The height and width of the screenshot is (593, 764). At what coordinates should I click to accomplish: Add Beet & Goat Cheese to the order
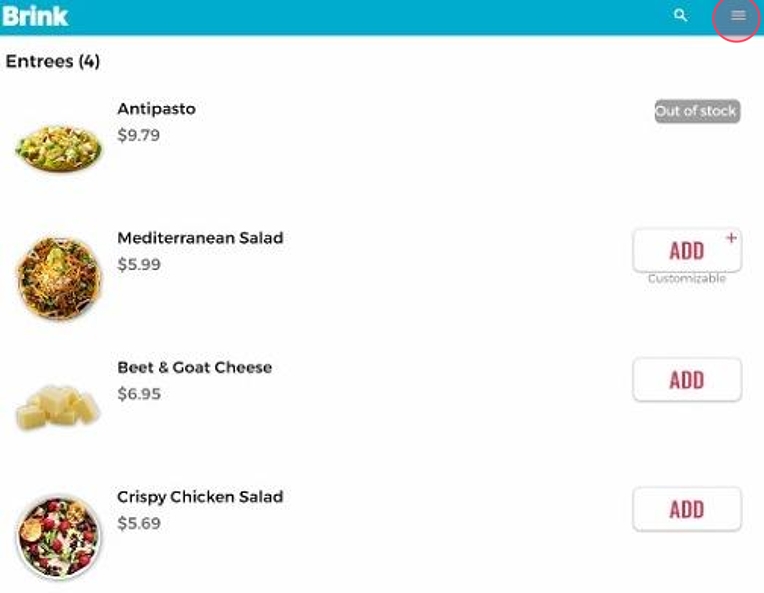(687, 380)
